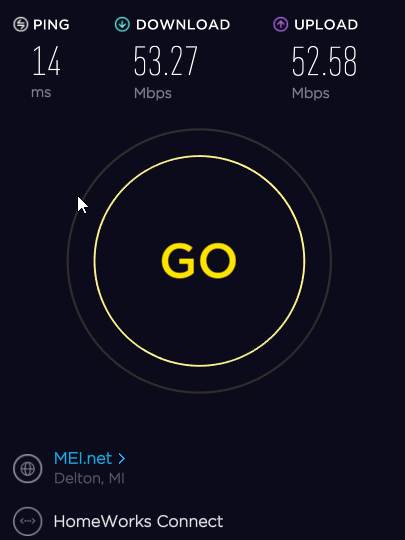Open the MEI.net server link
Screen dimensions: 405x540
(x=90, y=458)
